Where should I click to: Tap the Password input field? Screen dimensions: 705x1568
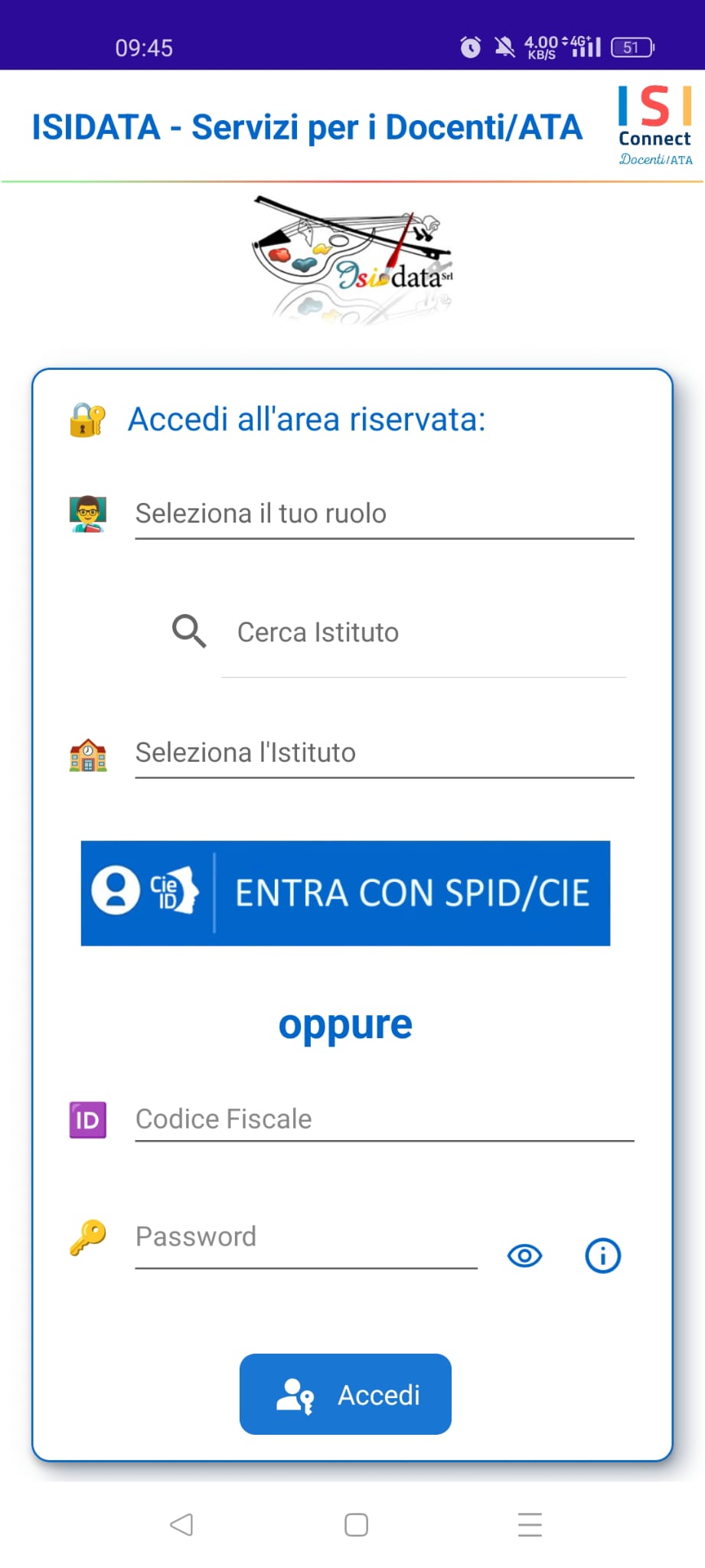[306, 1237]
